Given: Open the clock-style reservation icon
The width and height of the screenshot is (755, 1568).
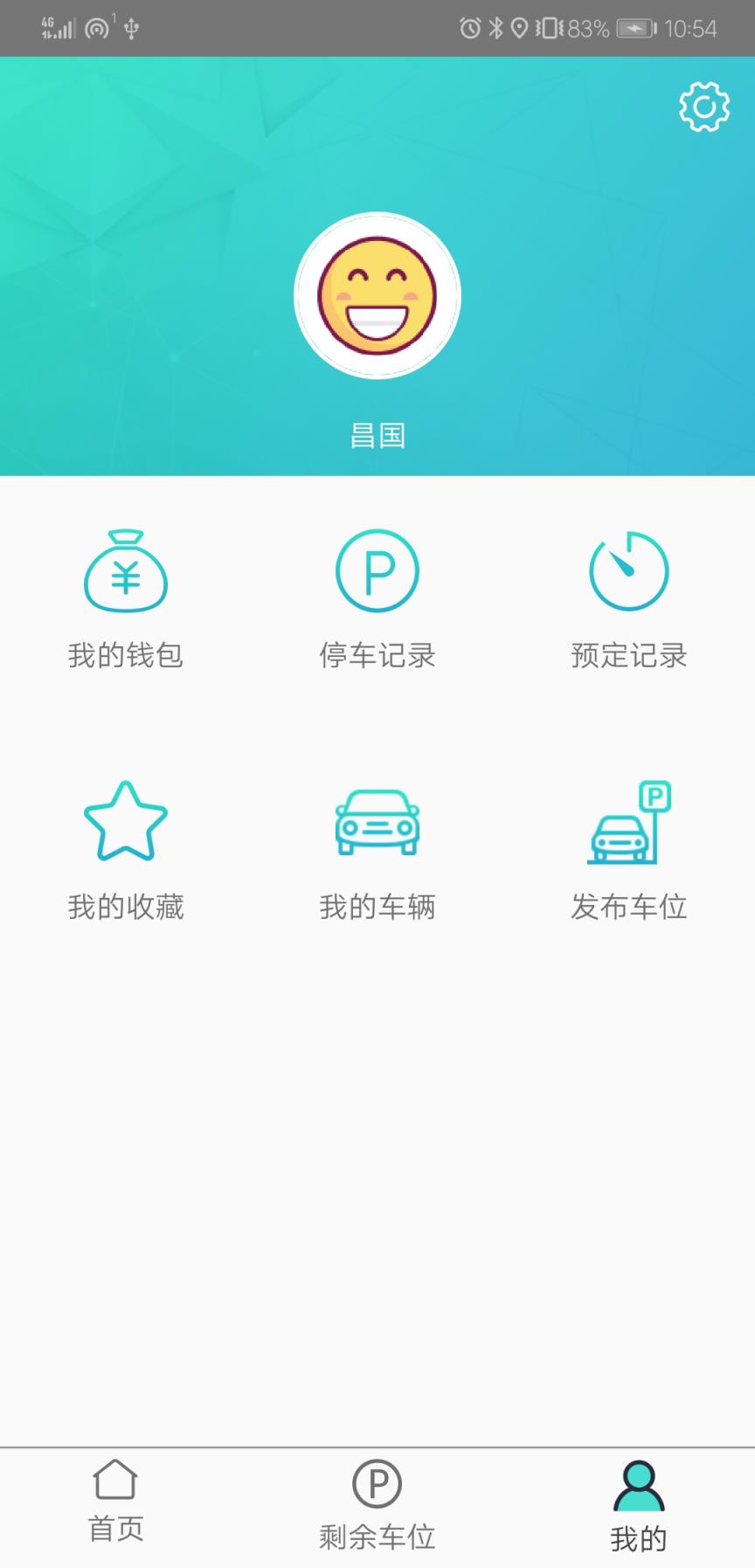Looking at the screenshot, I should pos(627,570).
